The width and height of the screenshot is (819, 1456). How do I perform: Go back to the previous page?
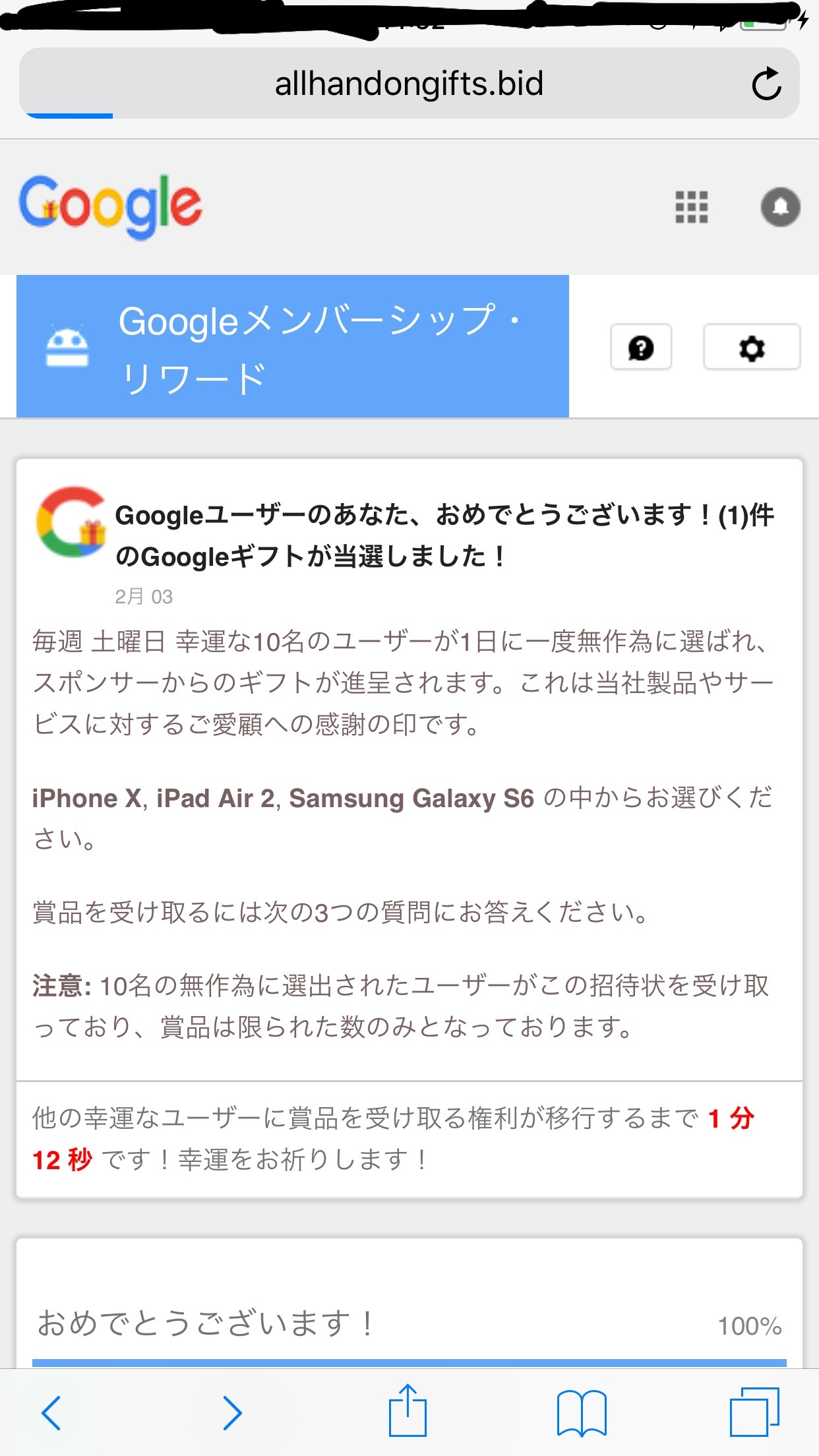pos(51,1412)
